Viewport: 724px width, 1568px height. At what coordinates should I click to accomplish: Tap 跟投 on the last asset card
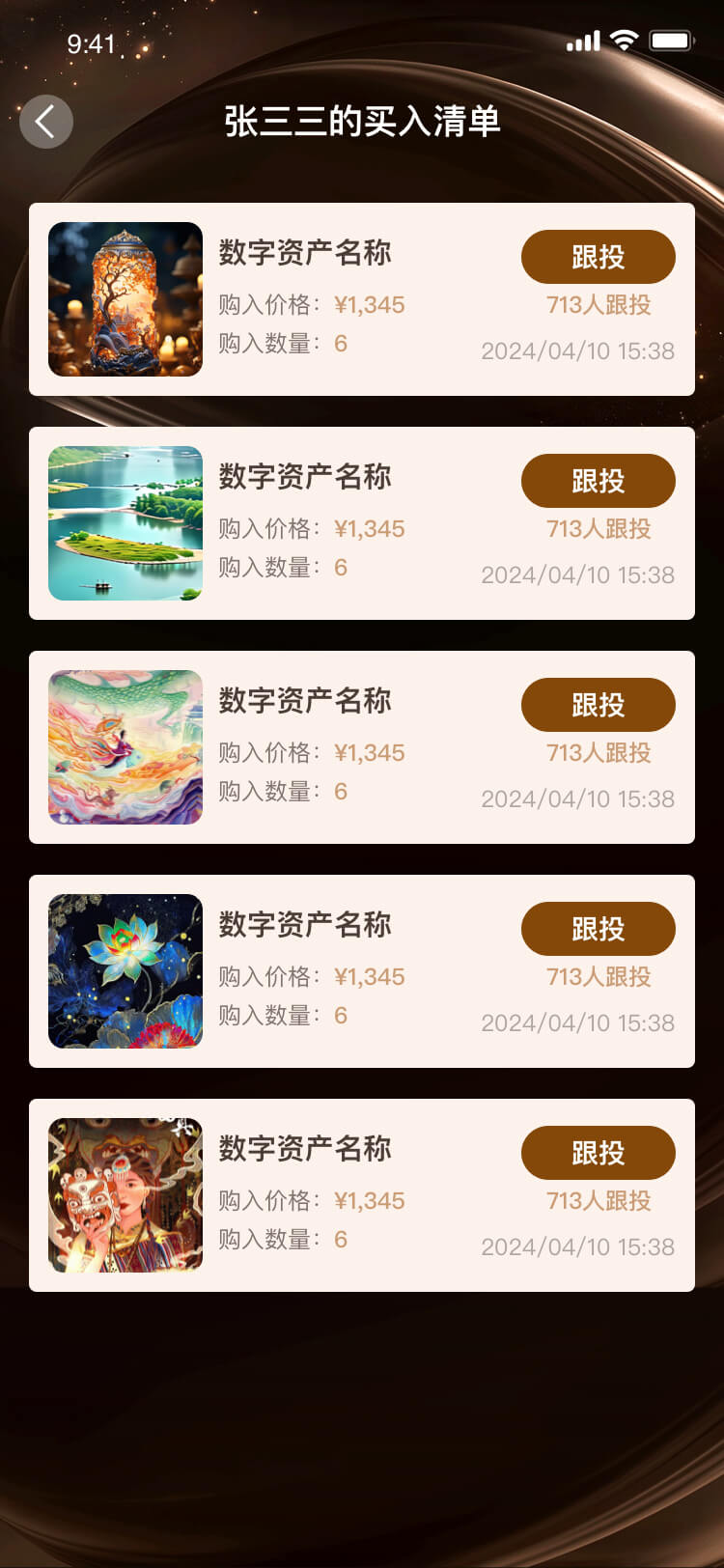(599, 1153)
